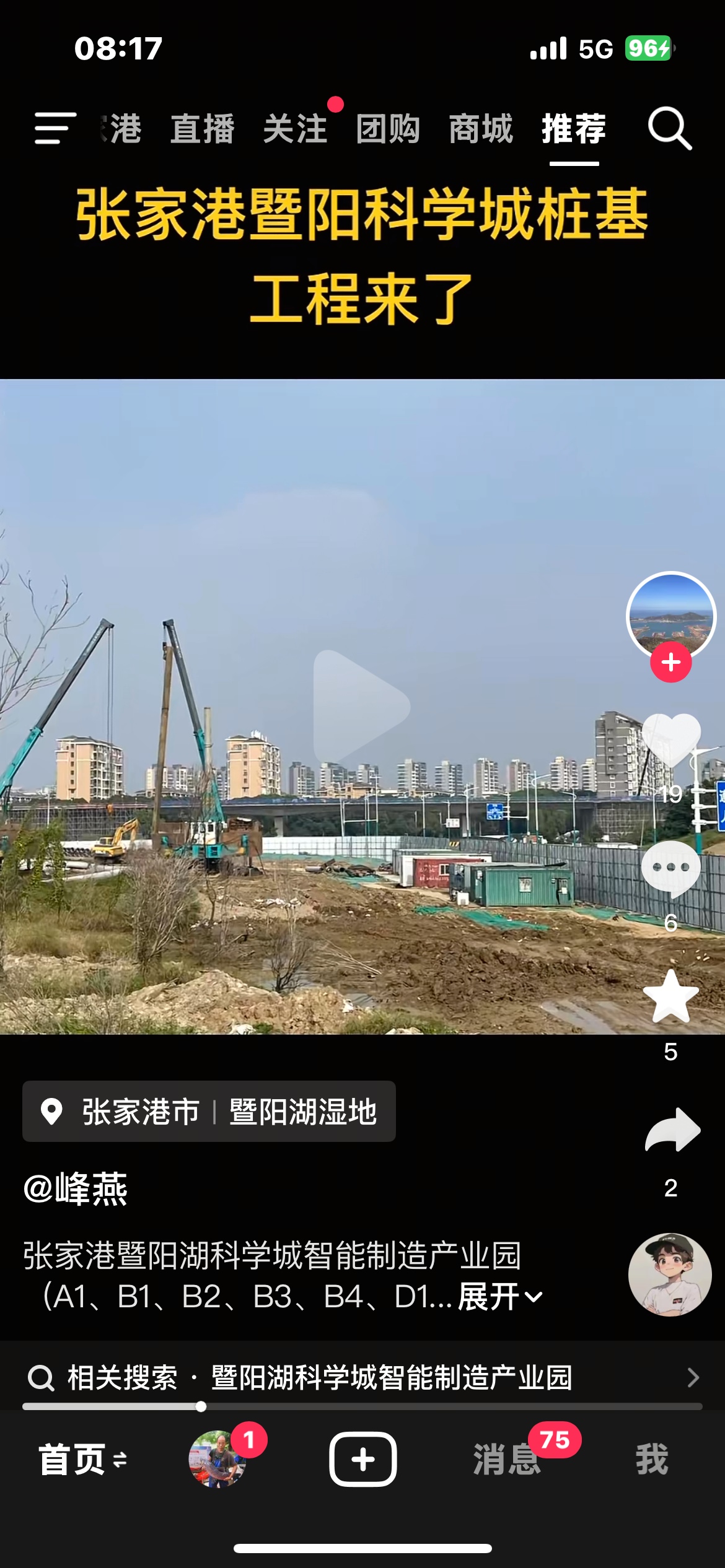Expand the description with 展开
Image resolution: width=725 pixels, height=1568 pixels.
click(499, 1297)
